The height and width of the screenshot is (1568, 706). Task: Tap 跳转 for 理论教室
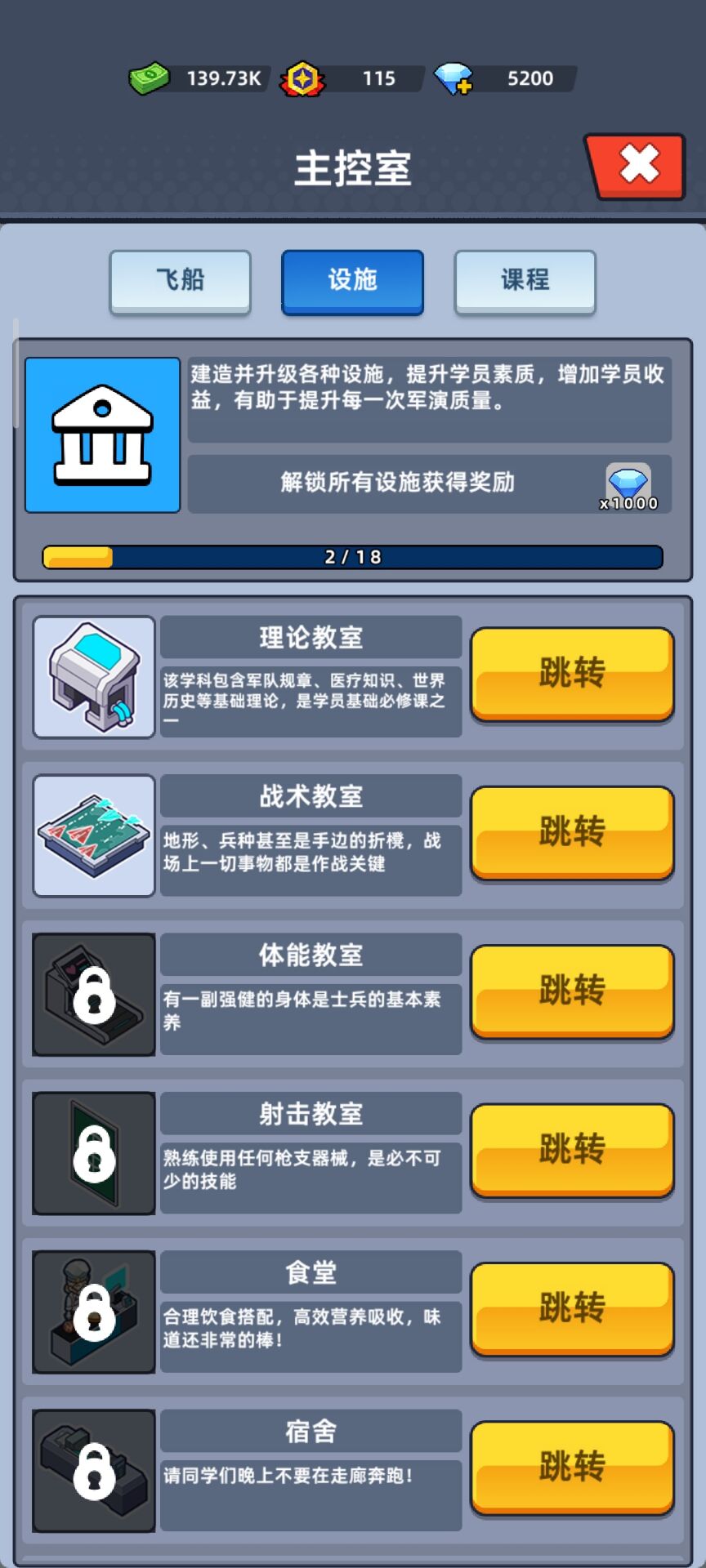pyautogui.click(x=572, y=674)
